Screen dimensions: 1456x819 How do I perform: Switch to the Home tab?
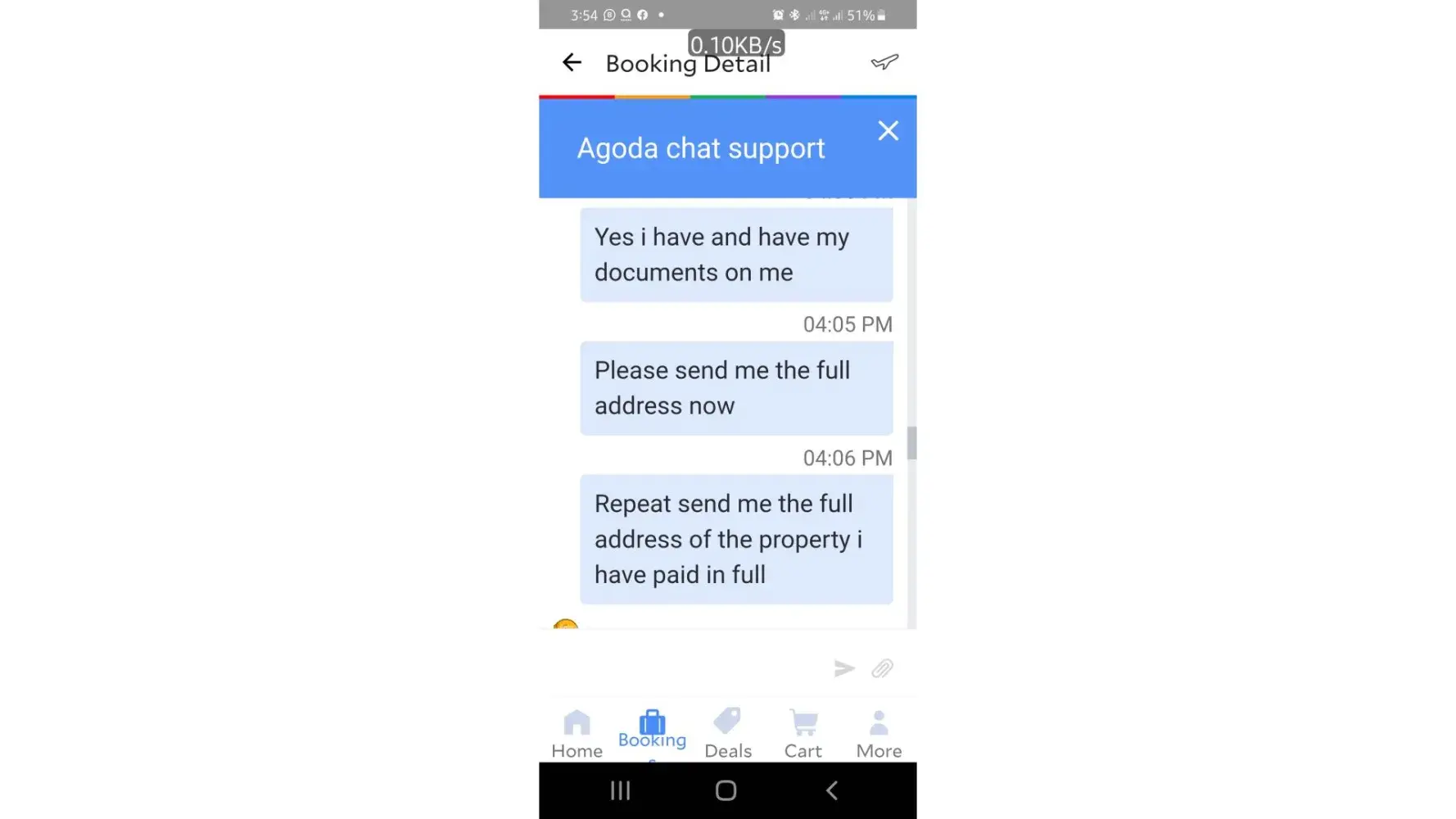[577, 734]
